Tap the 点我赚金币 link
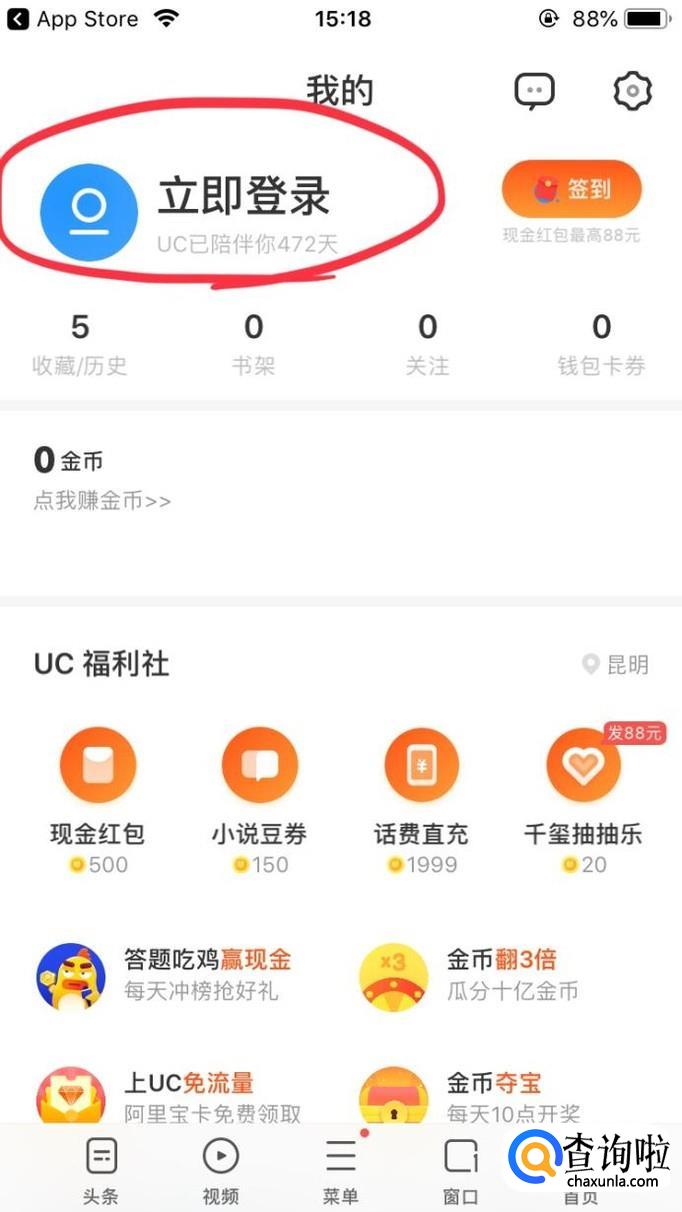 pos(102,501)
